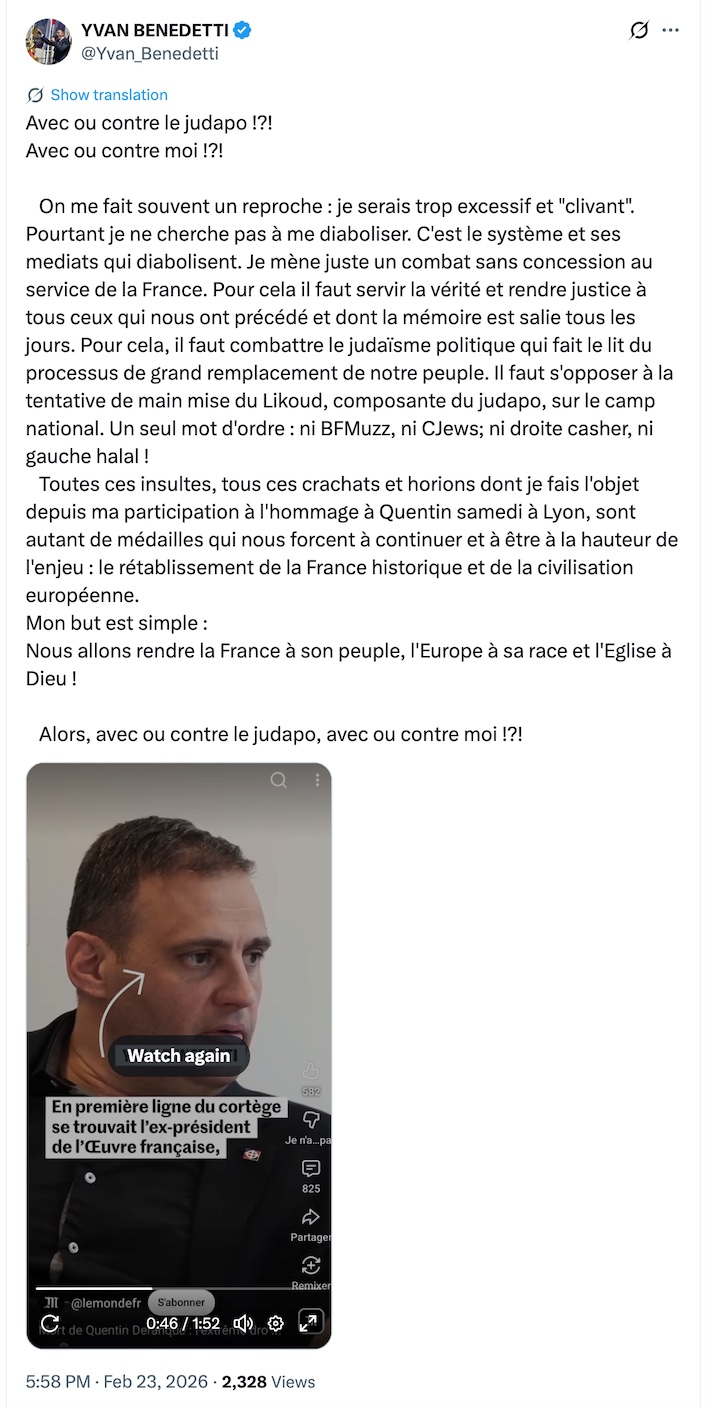Replay the video from the start
The height and width of the screenshot is (1408, 709).
coord(49,1323)
